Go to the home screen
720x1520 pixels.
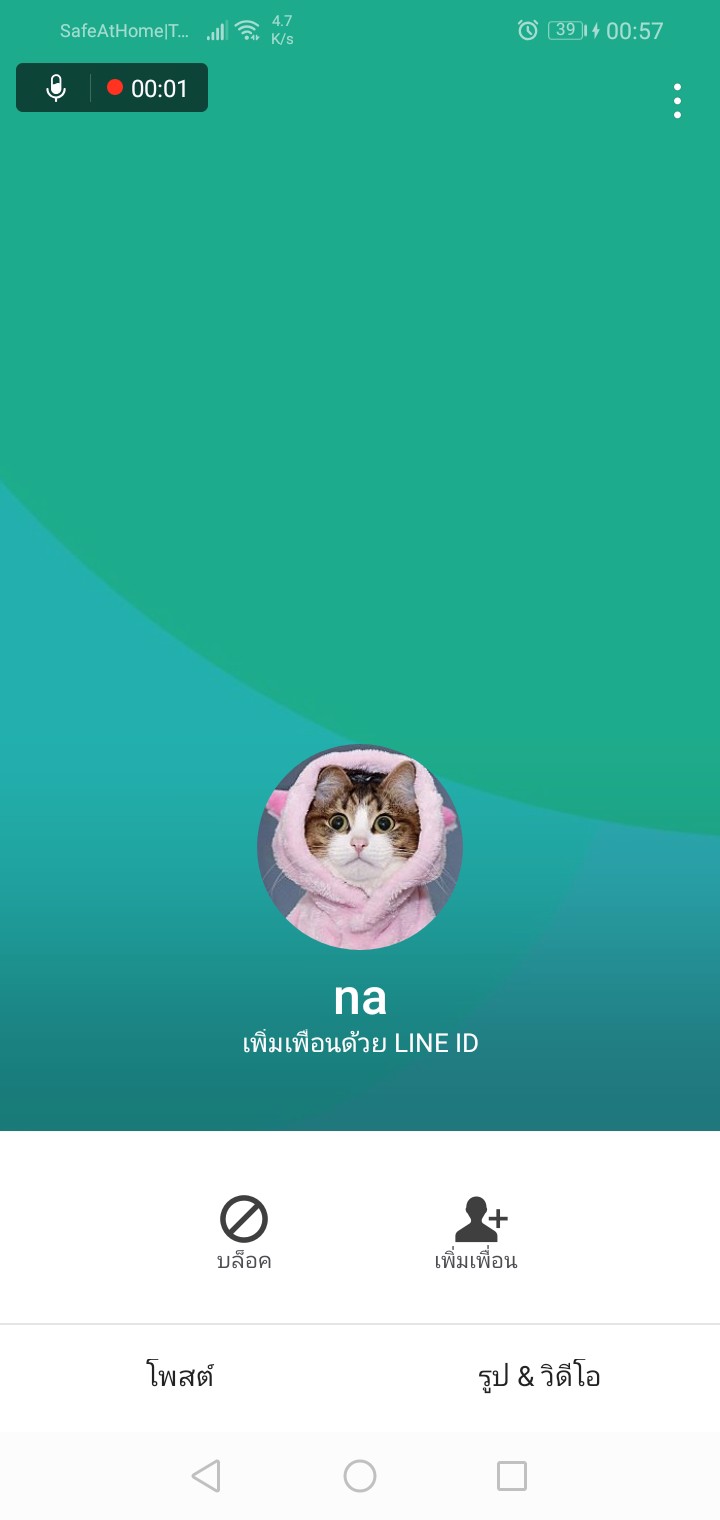tap(360, 1476)
